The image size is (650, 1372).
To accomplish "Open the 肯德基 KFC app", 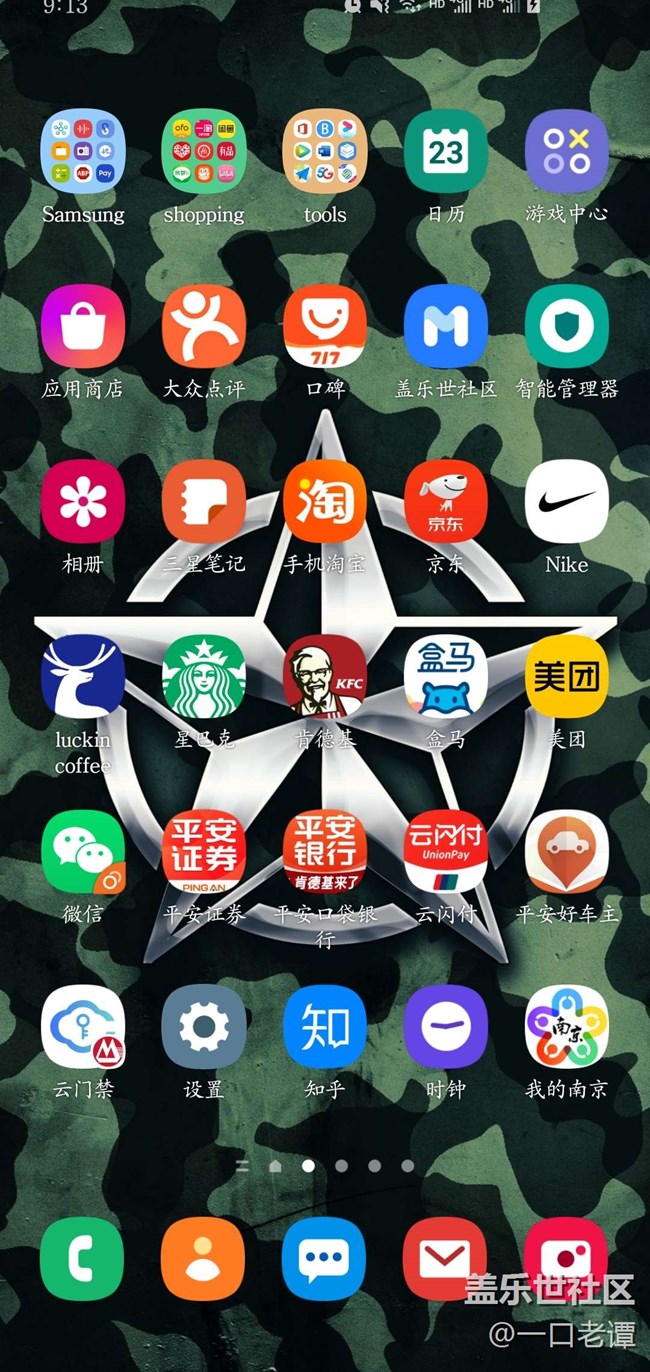I will click(325, 677).
